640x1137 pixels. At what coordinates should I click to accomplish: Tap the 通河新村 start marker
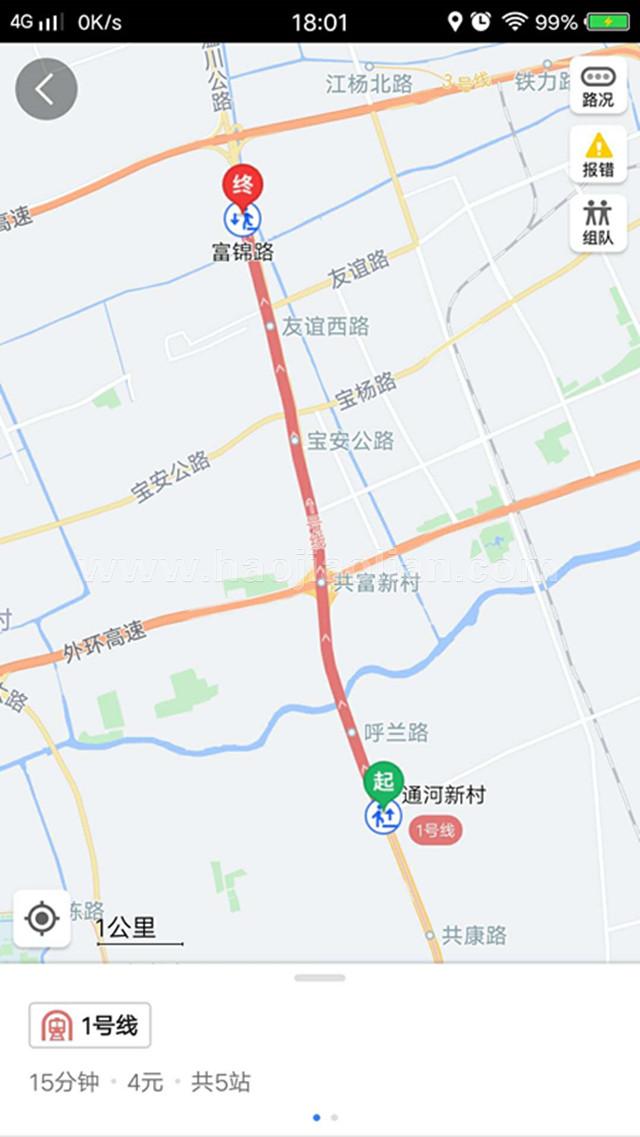click(383, 783)
